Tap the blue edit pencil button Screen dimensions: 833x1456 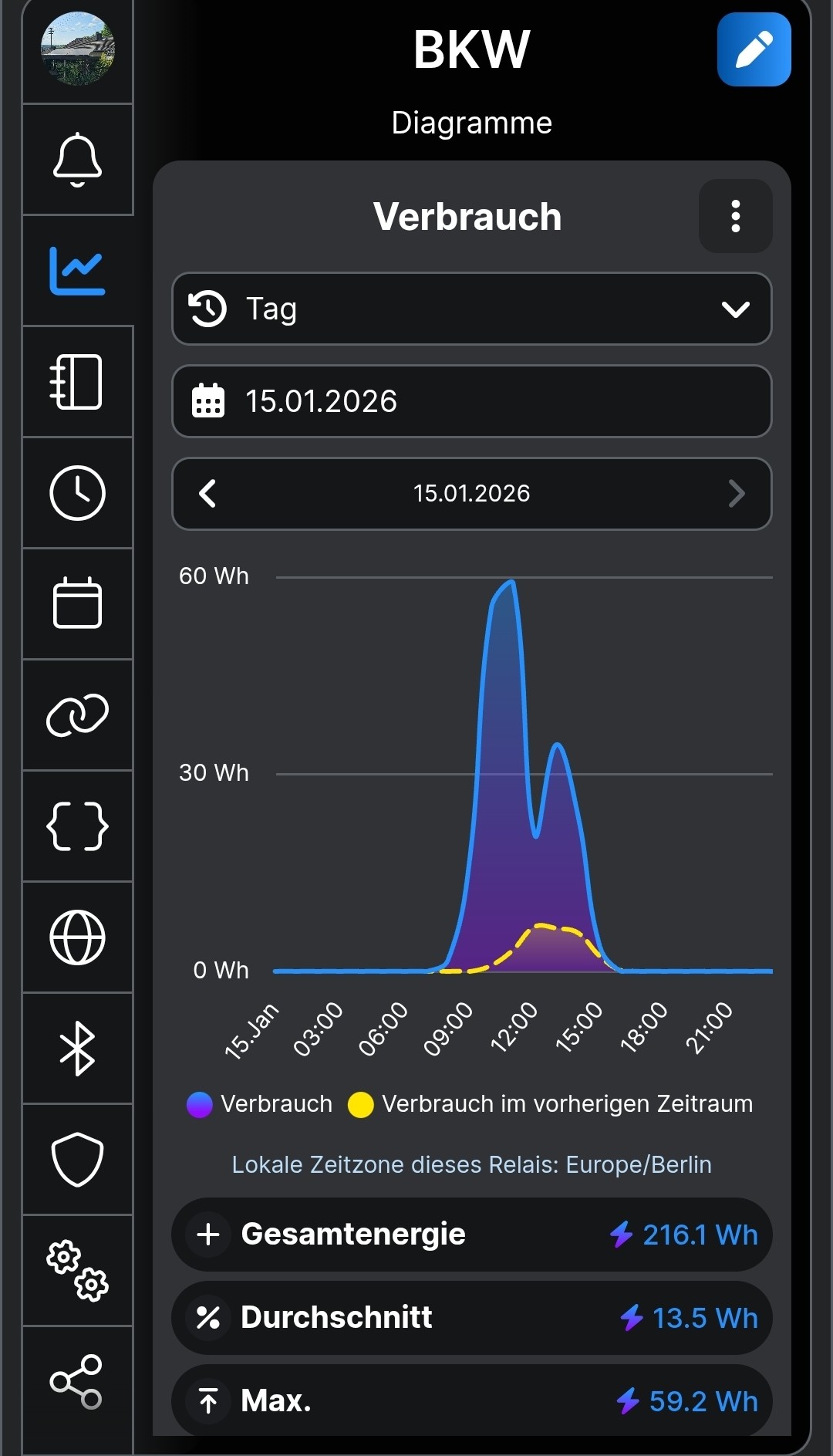coord(754,49)
